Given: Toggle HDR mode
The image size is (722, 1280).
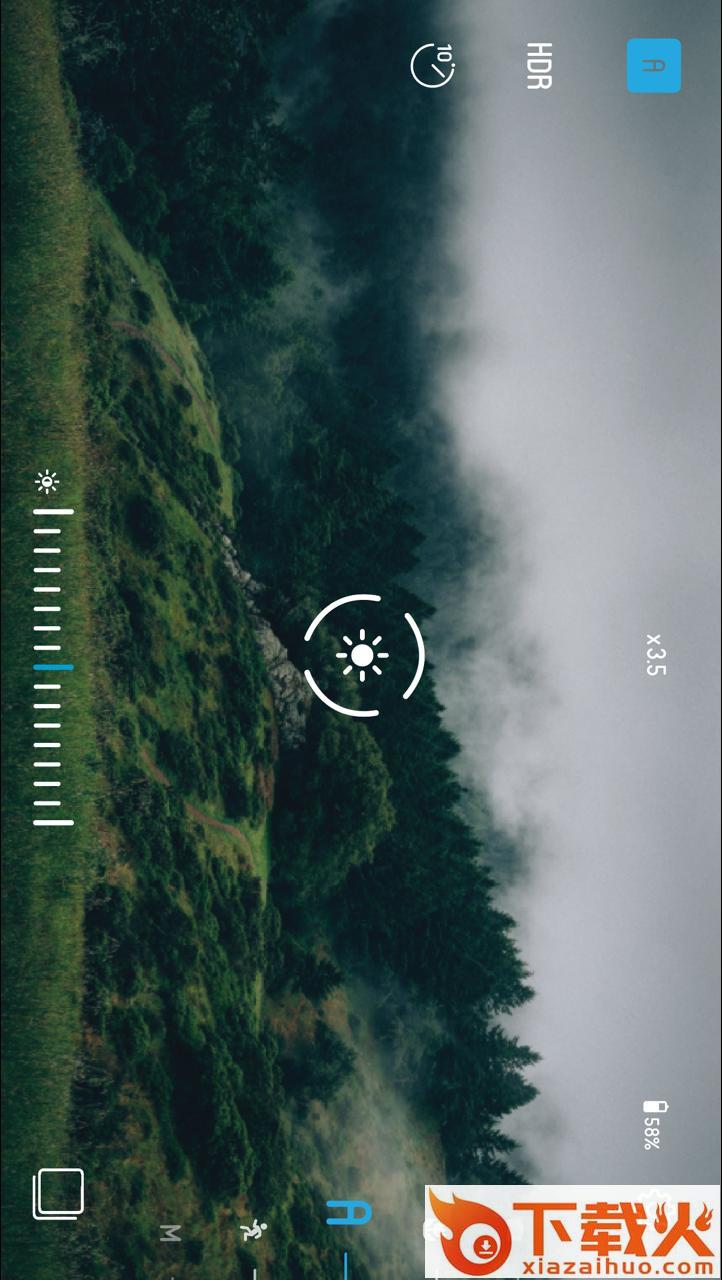Looking at the screenshot, I should tap(536, 68).
